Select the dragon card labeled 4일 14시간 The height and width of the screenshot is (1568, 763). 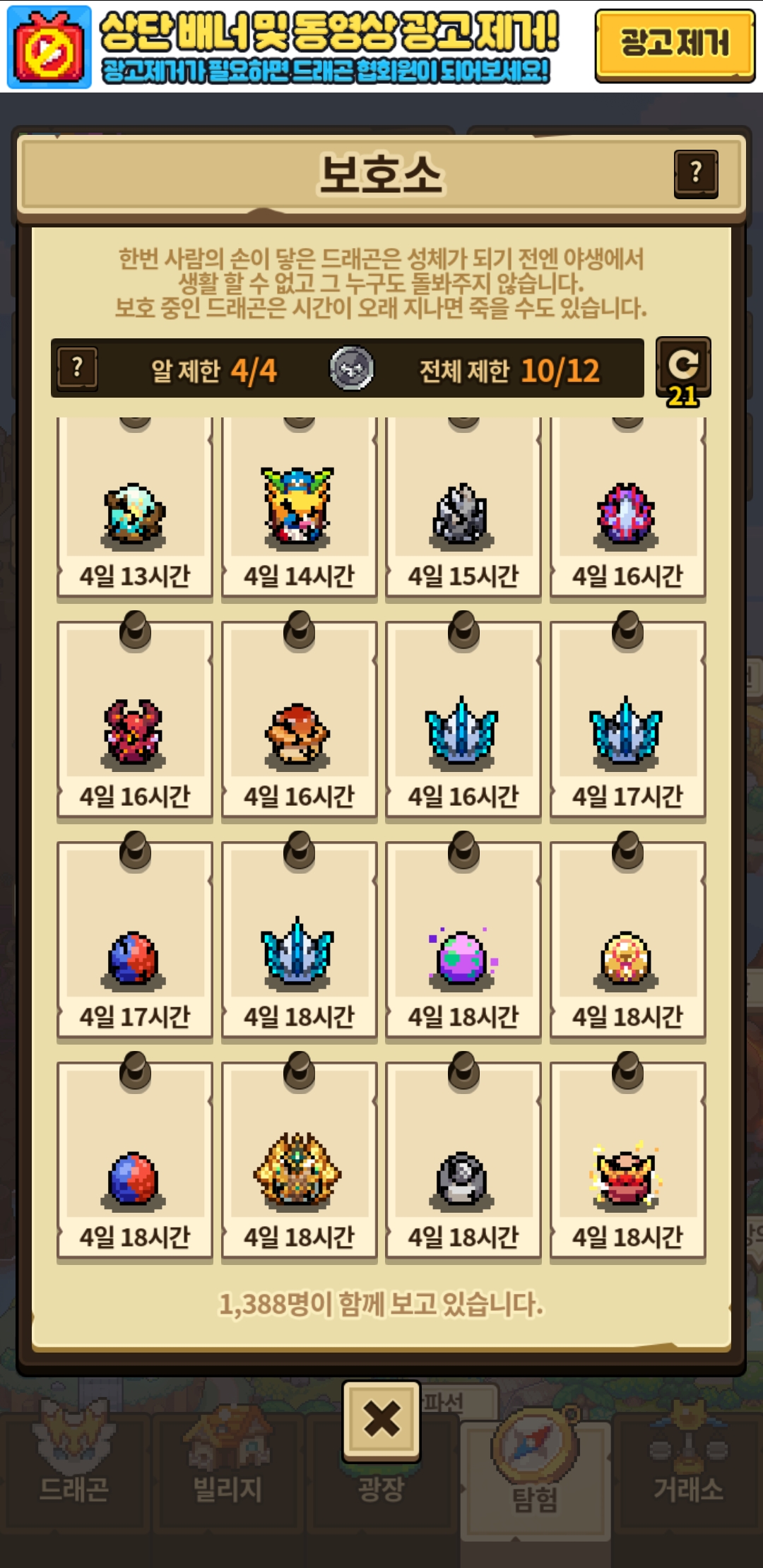pyautogui.click(x=299, y=507)
